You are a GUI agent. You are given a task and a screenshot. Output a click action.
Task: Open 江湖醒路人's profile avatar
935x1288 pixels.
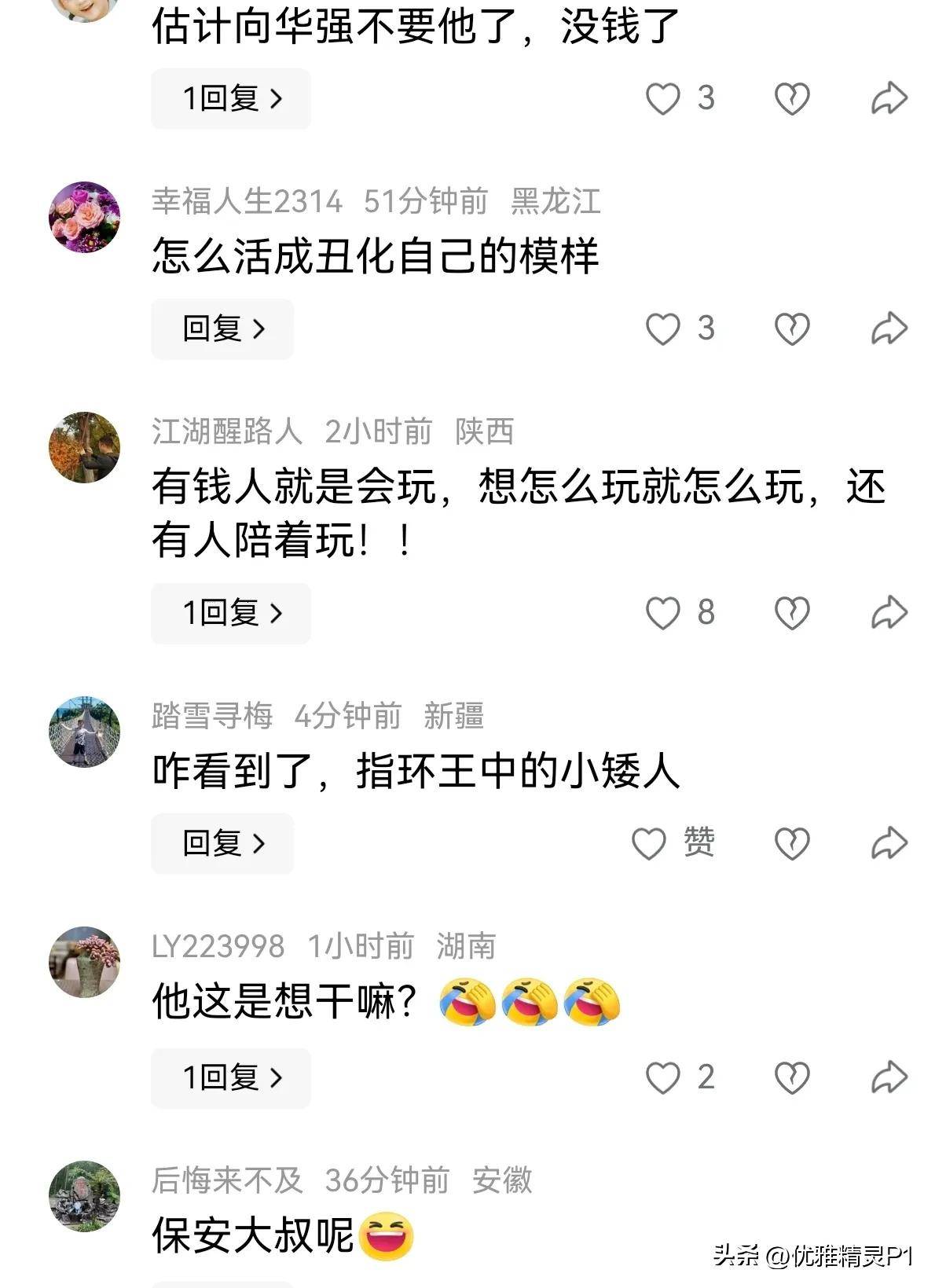pos(85,447)
